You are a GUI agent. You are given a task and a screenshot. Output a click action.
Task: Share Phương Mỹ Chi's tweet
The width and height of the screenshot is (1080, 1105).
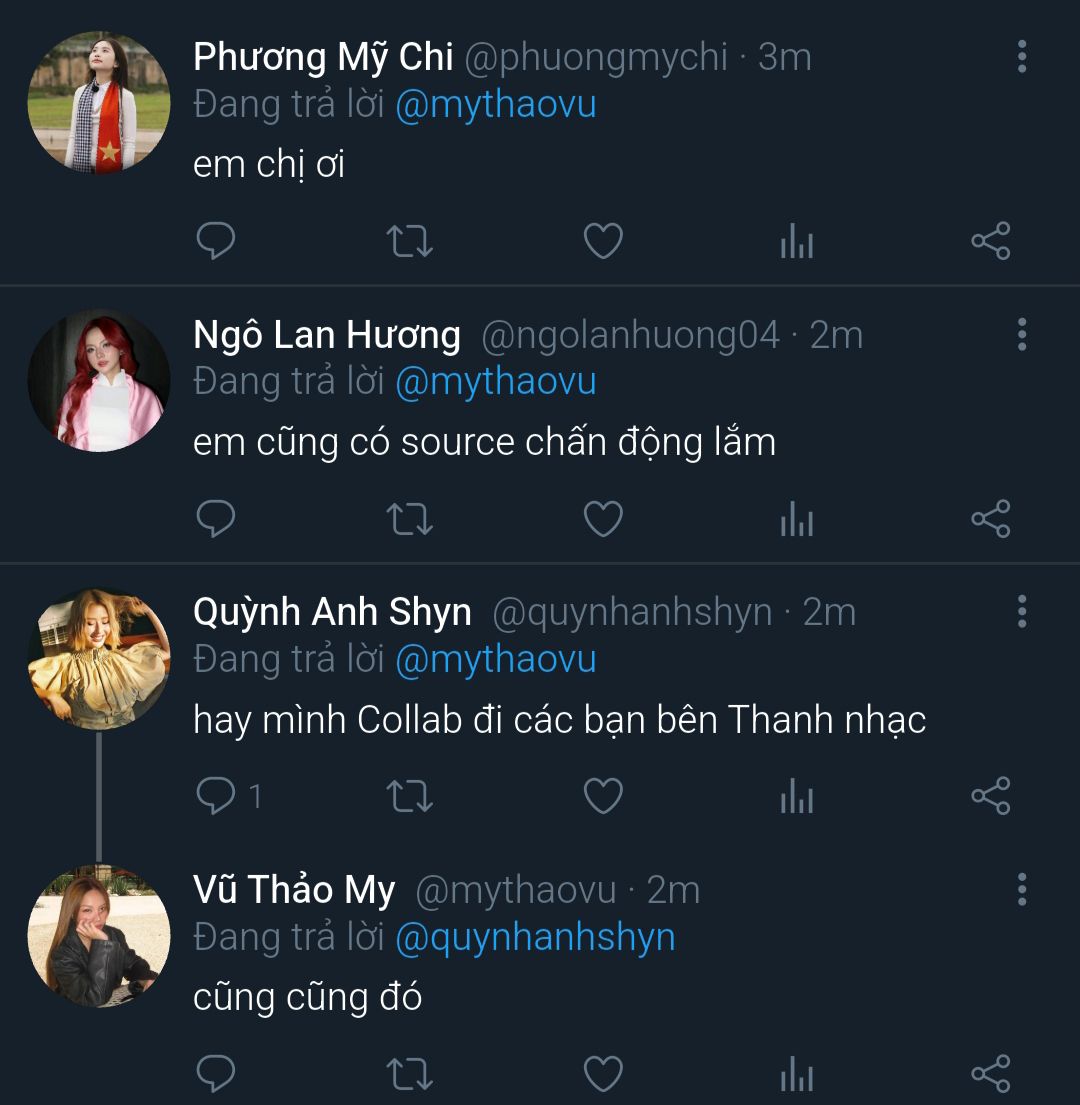coord(991,241)
